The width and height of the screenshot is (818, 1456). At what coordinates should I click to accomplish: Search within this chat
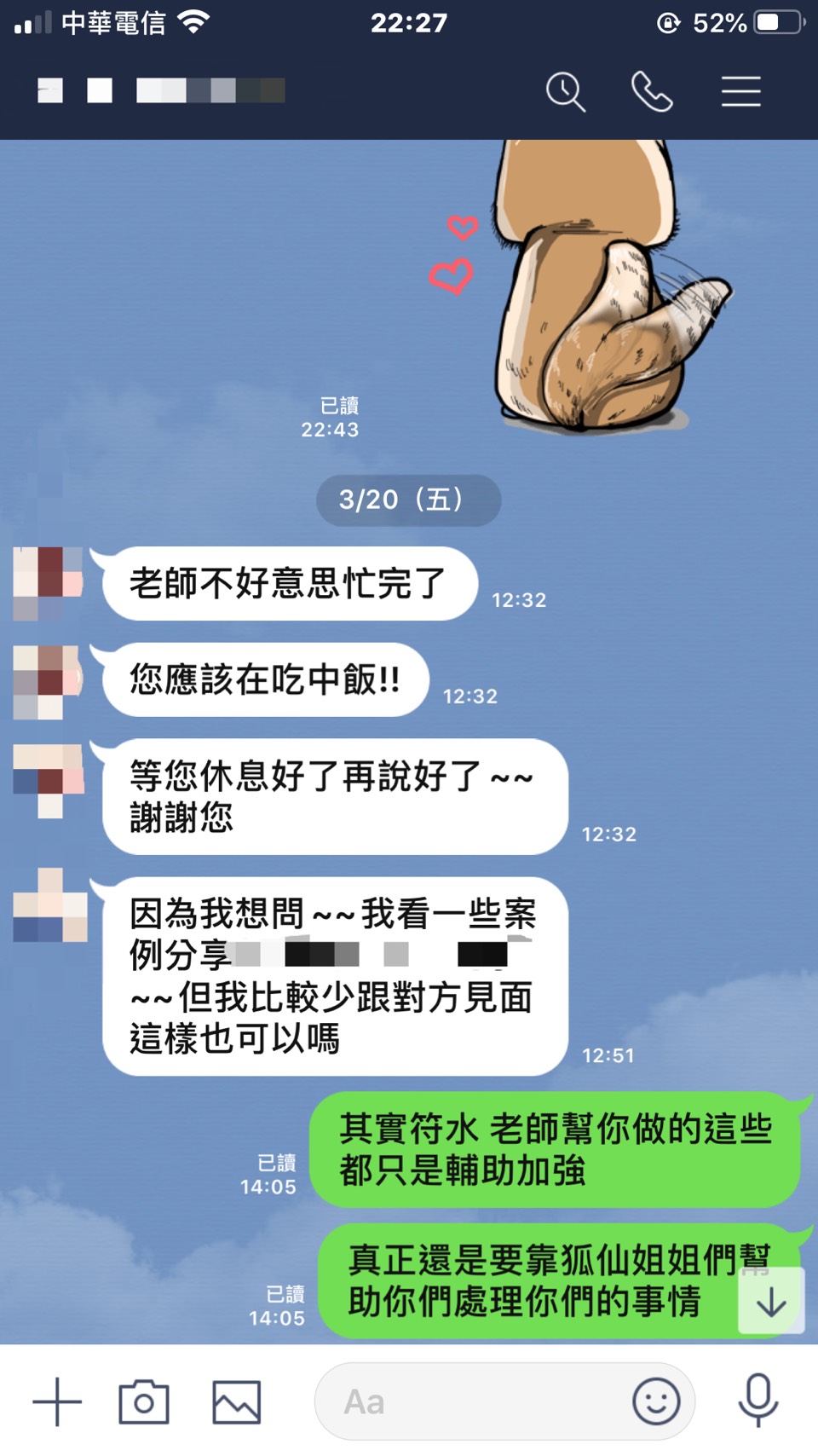566,92
